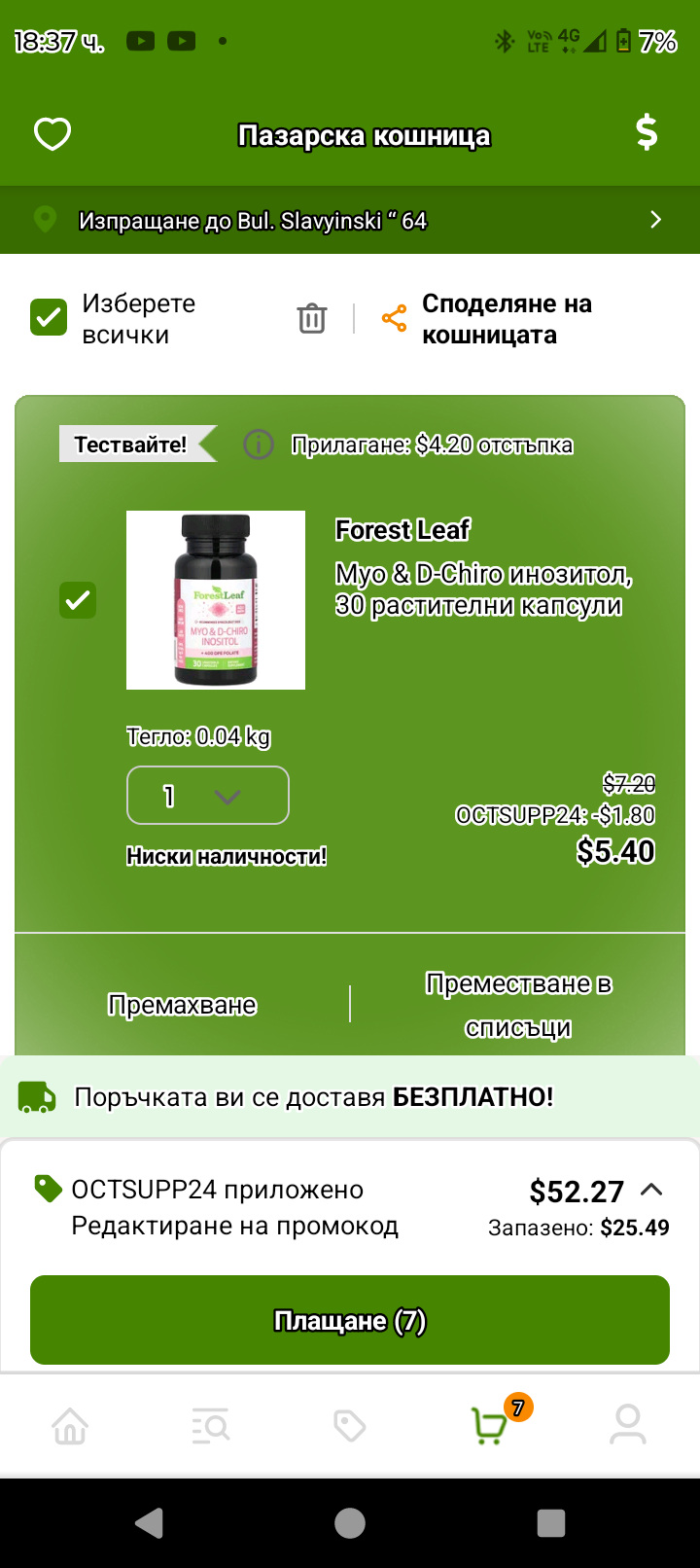Uncheck the Forest Leaf product checkbox

tap(78, 600)
